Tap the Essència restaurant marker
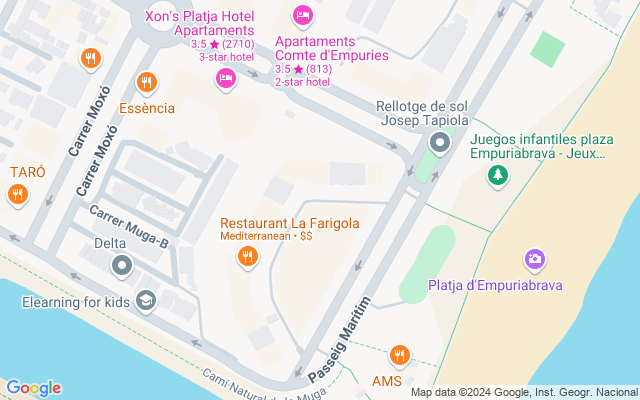Image resolution: width=640 pixels, height=400 pixels. [x=147, y=83]
